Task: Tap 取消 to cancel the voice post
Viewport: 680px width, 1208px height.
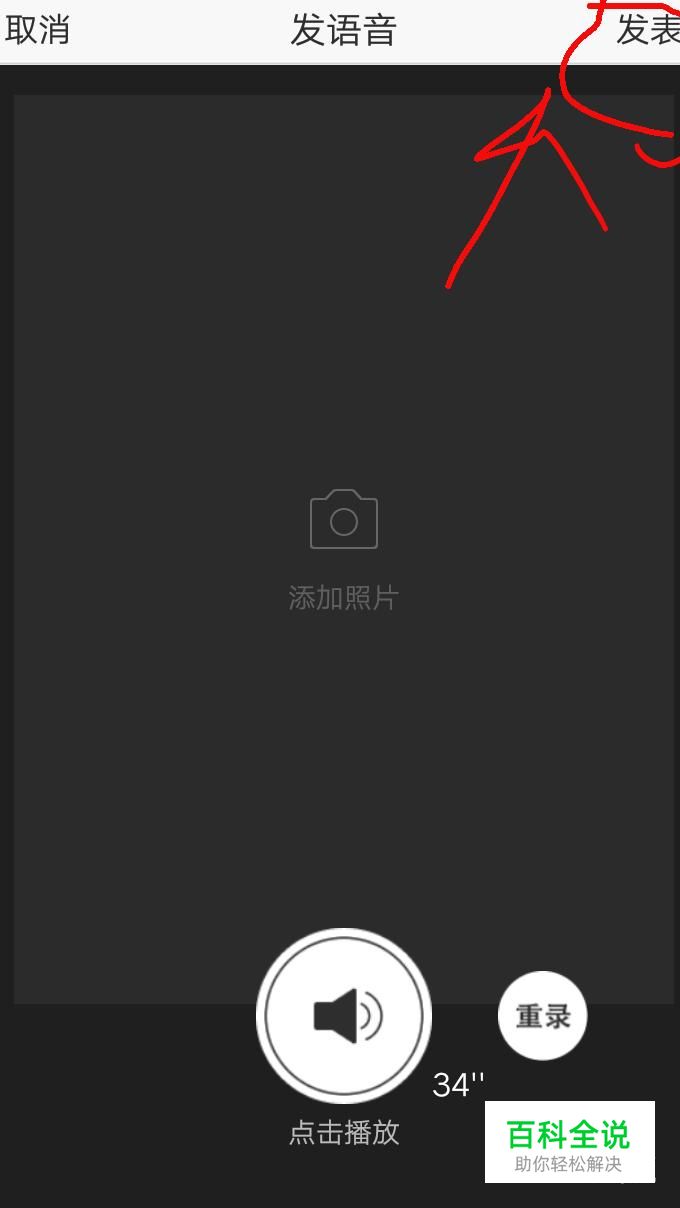Action: click(x=38, y=30)
